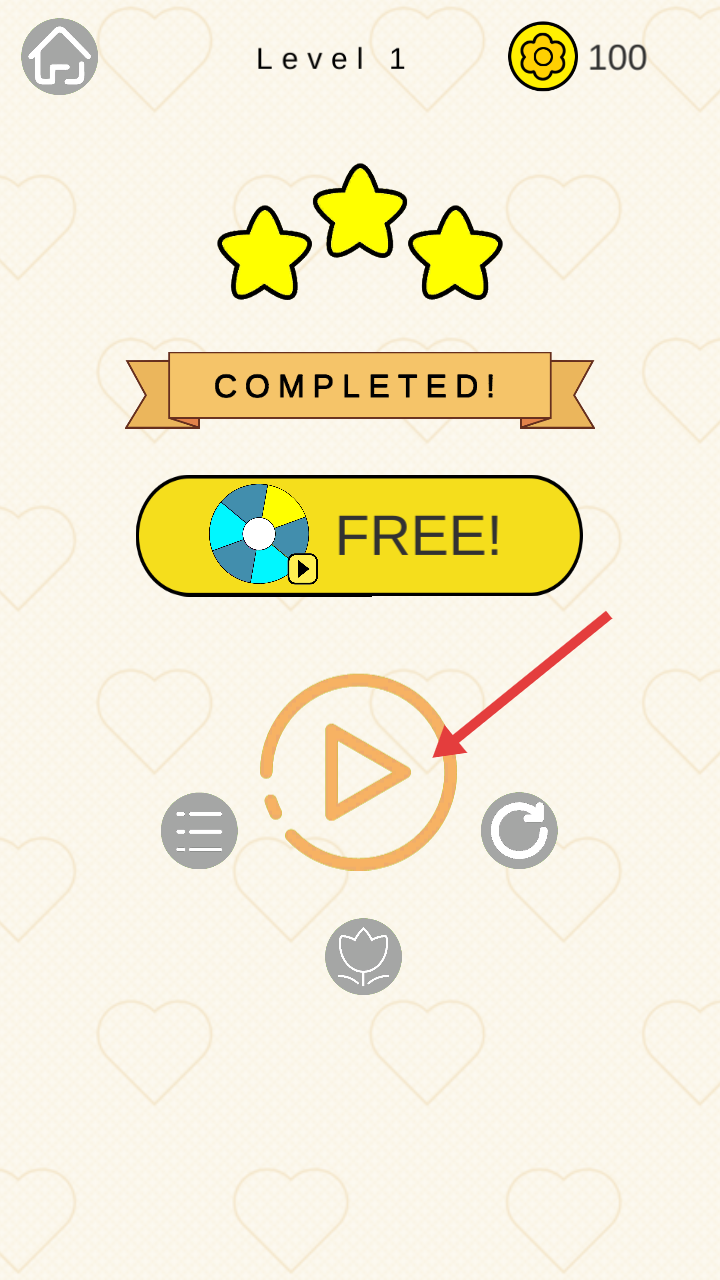720x1280 pixels.
Task: Restart the current level
Action: [x=519, y=831]
